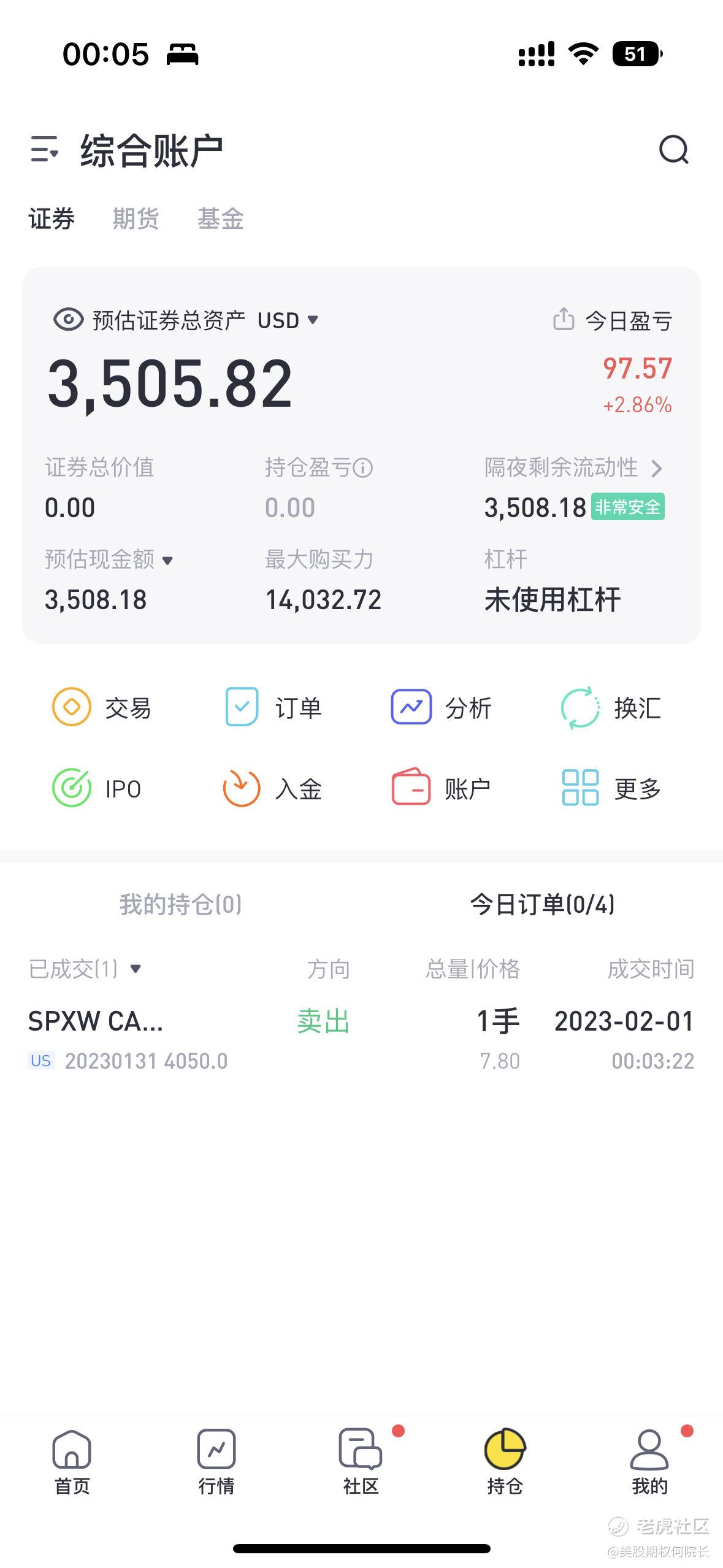Open the 订单 shortcut
Screen dimensions: 723x1568
coord(272,707)
